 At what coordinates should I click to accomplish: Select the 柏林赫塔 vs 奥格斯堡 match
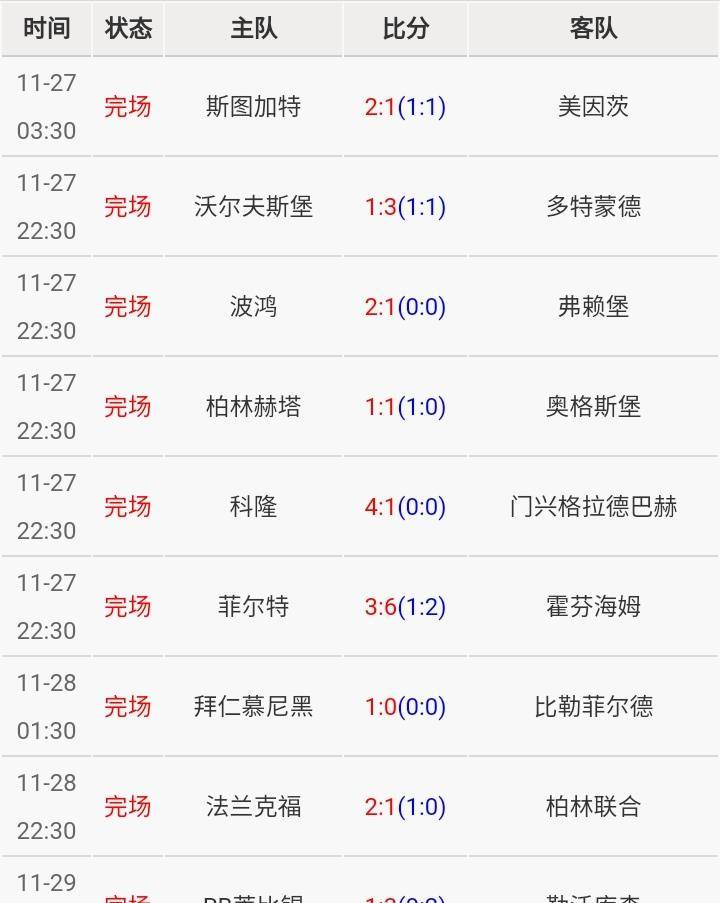pyautogui.click(x=405, y=407)
